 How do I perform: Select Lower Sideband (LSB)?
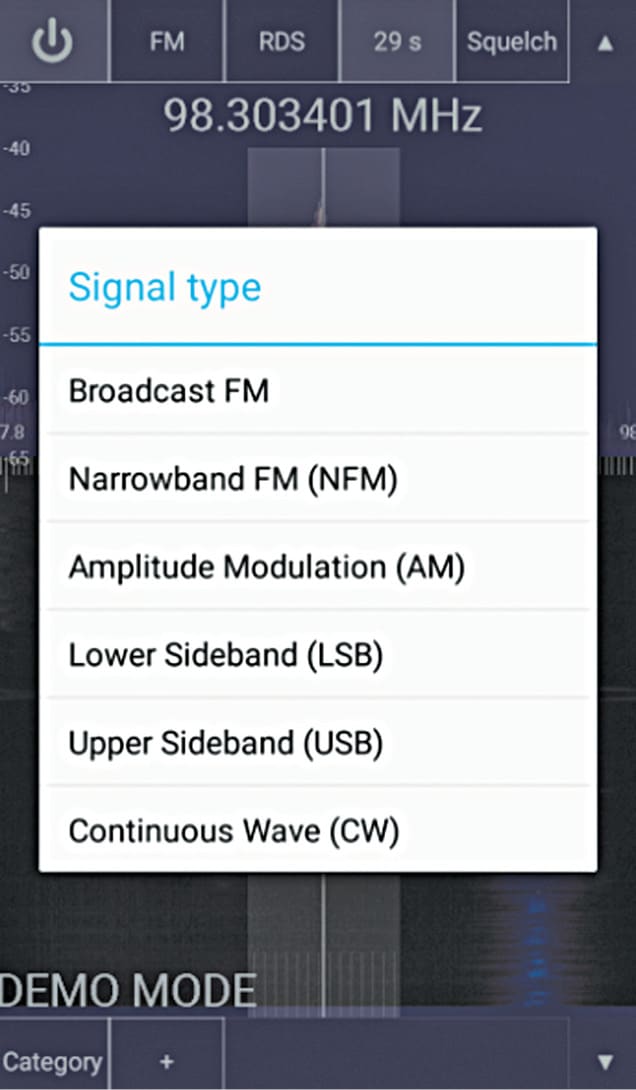click(317, 655)
